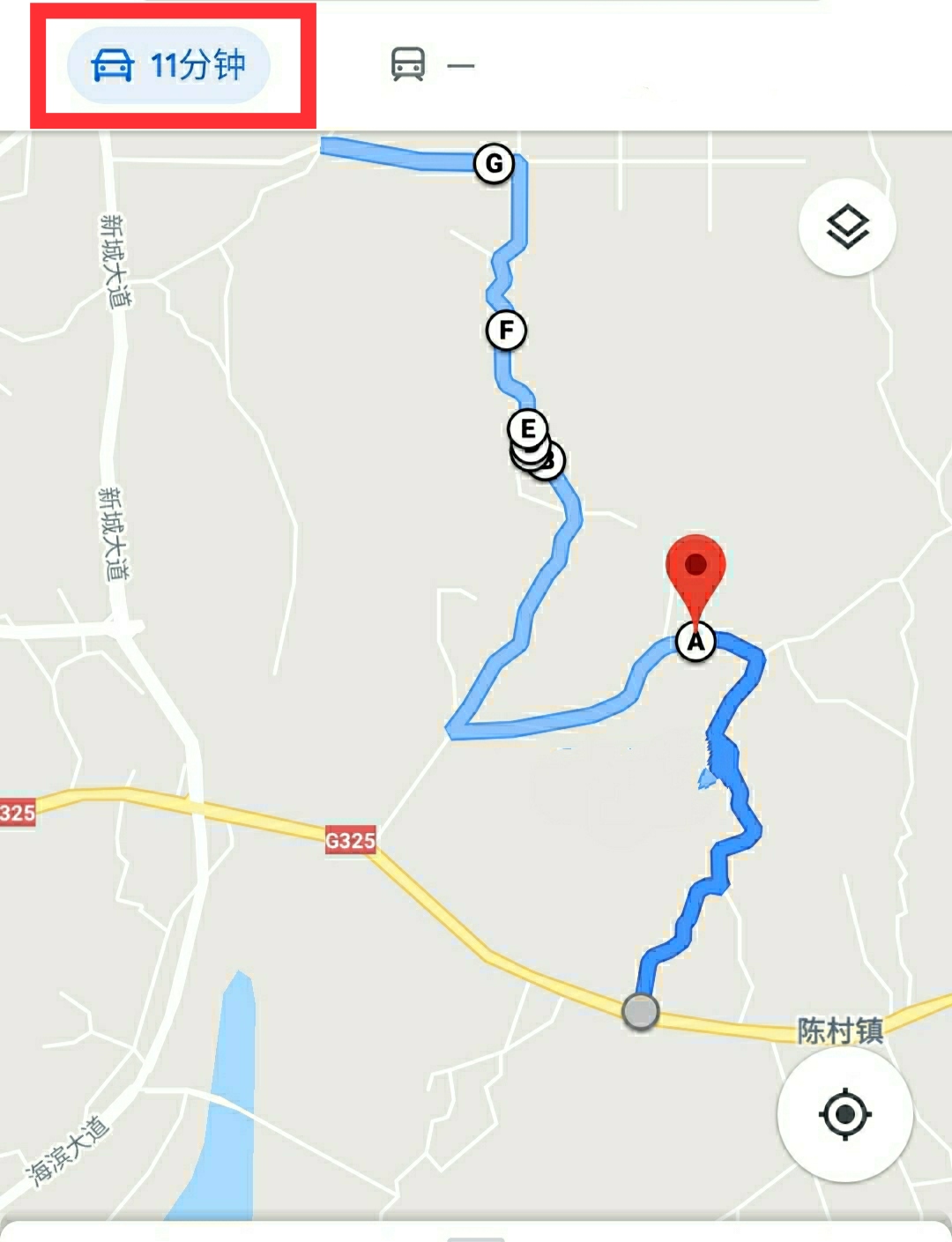The height and width of the screenshot is (1242, 952).
Task: Open the map layers button
Action: click(847, 227)
